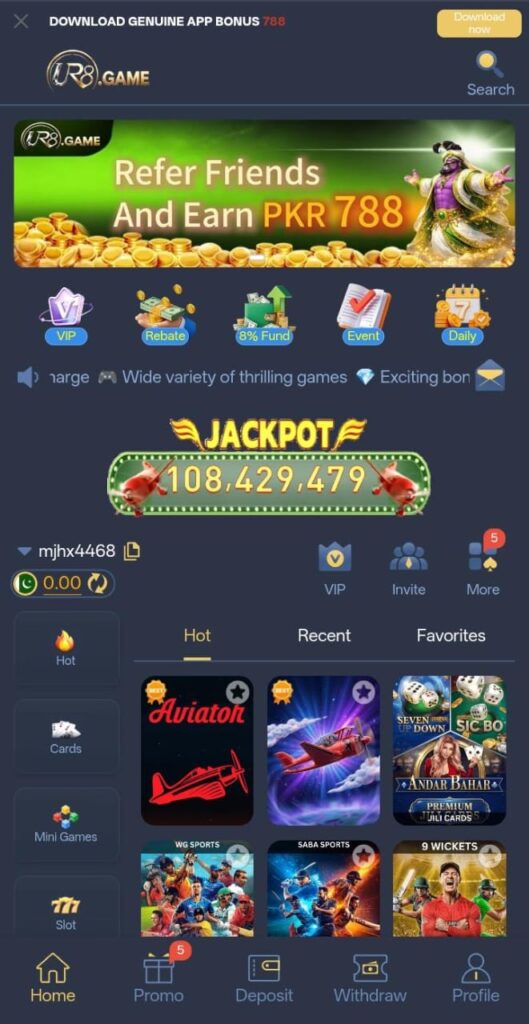
Task: Open the mail envelope messages
Action: [490, 376]
